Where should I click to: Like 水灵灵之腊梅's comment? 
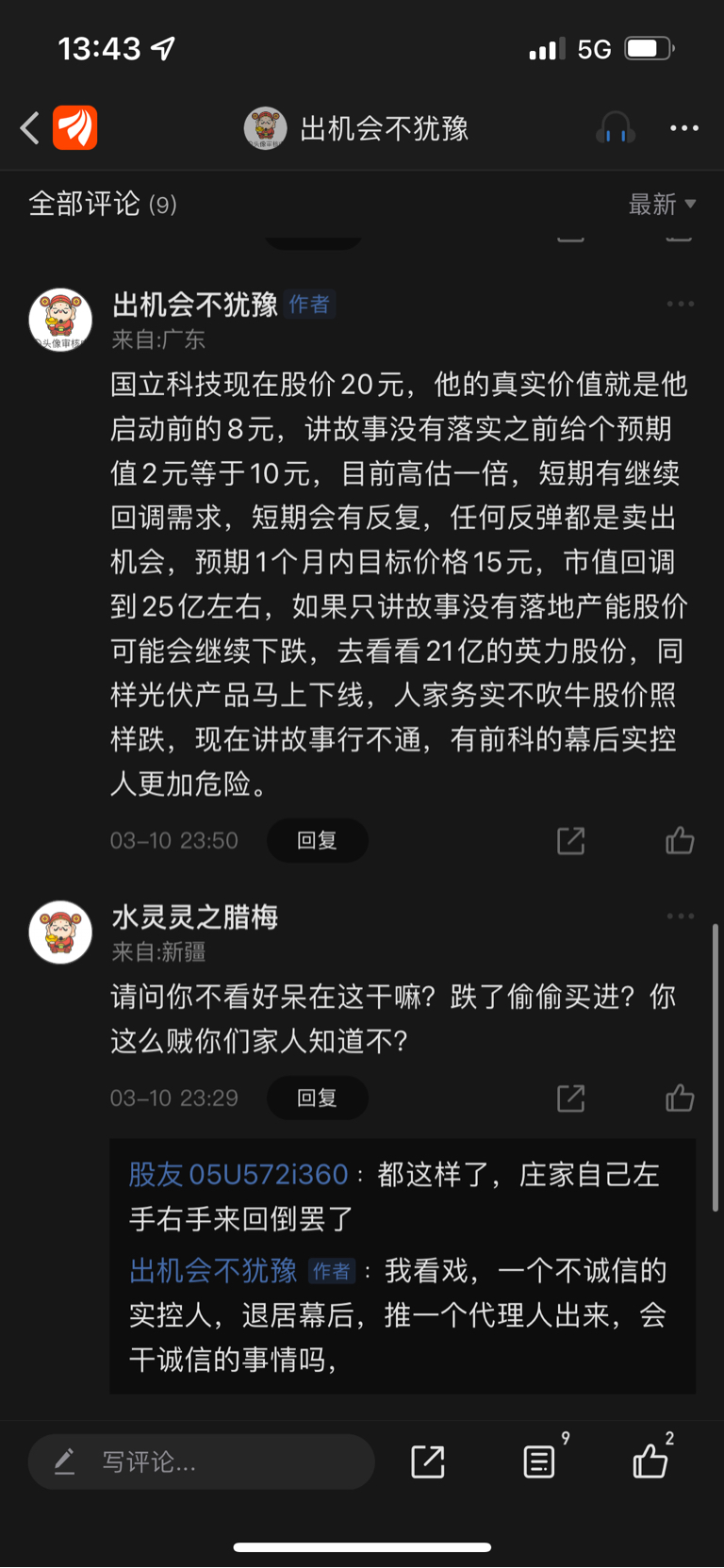[680, 1098]
